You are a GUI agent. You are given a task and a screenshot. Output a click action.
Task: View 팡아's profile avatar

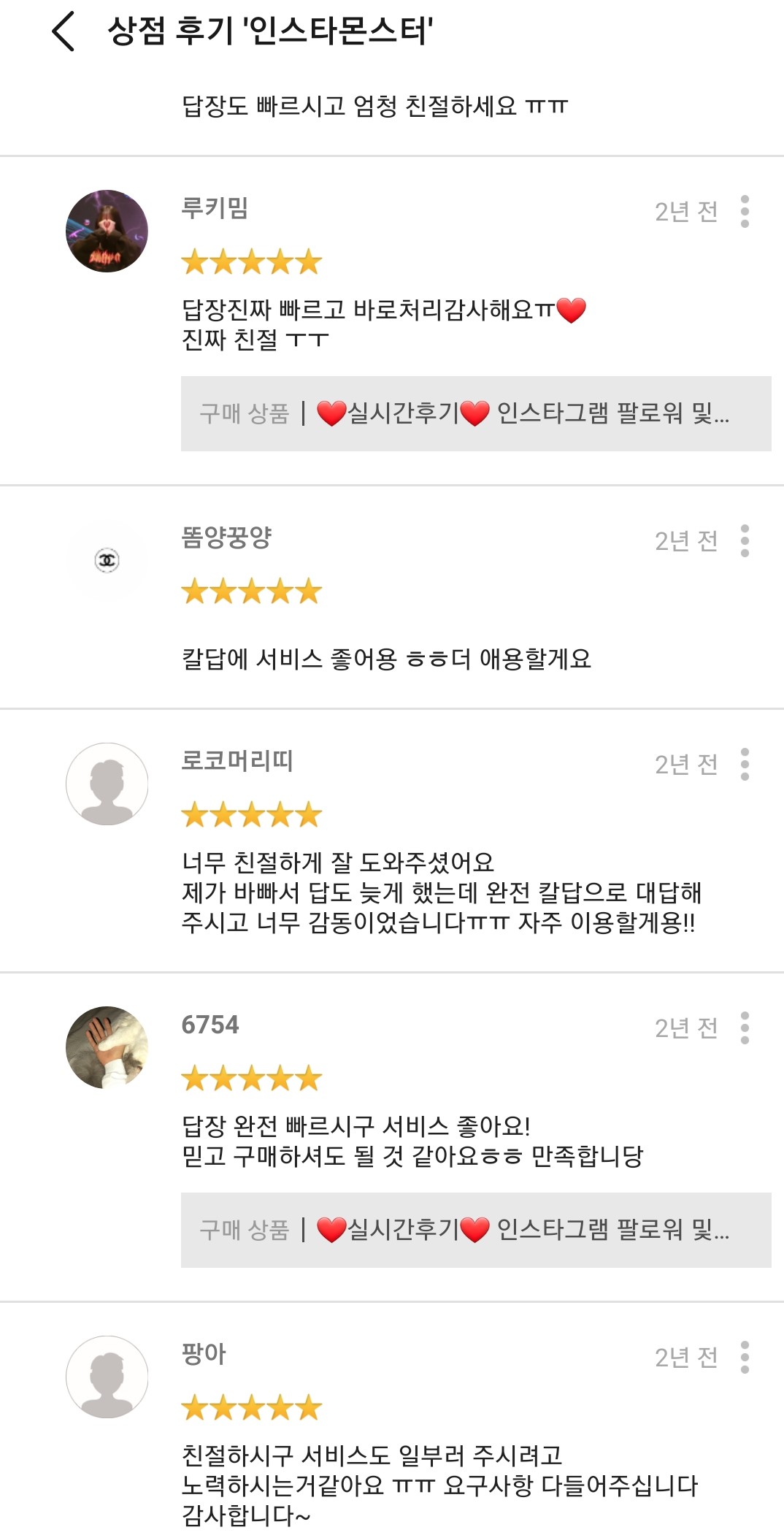point(107,1377)
